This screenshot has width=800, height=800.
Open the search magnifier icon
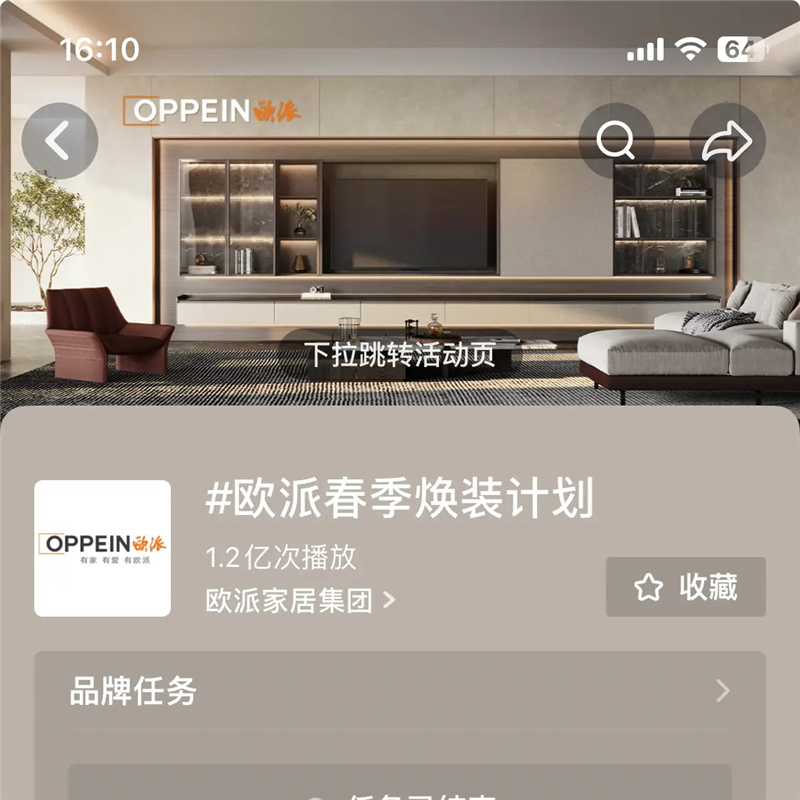(616, 141)
